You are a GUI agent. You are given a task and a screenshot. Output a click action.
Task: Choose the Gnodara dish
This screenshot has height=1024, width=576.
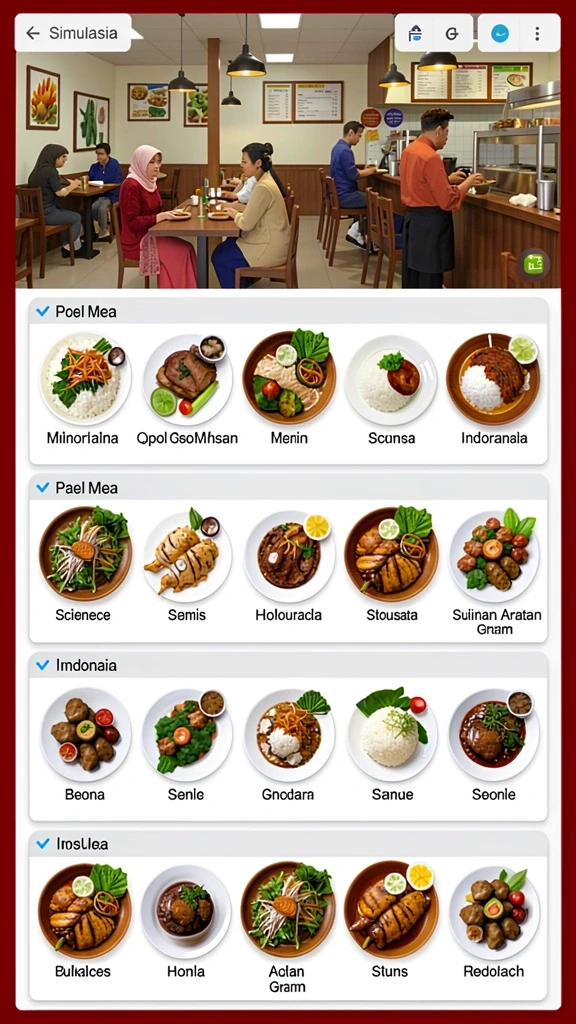(289, 745)
